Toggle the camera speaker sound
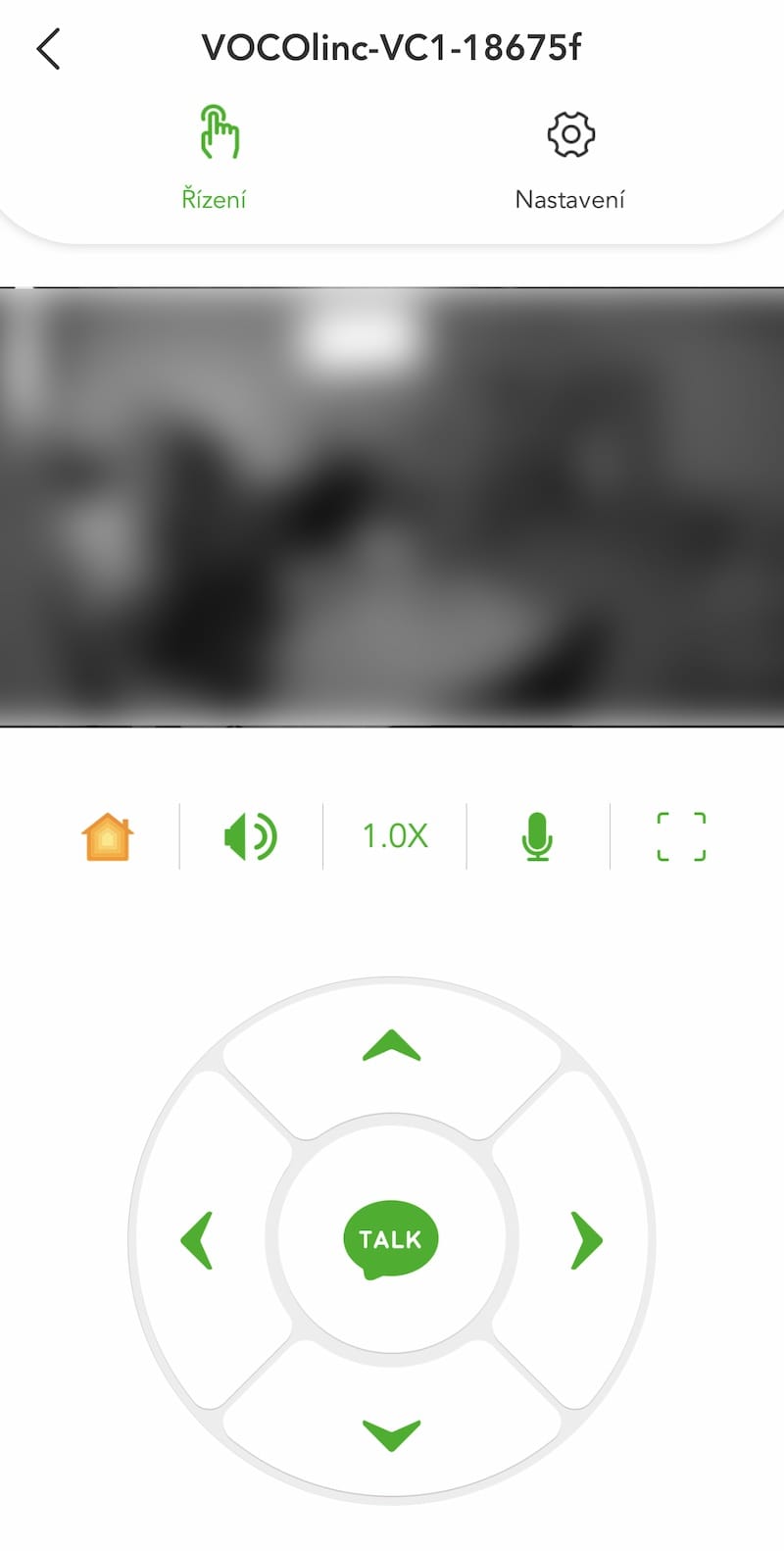Image resolution: width=784 pixels, height=1551 pixels. point(251,836)
